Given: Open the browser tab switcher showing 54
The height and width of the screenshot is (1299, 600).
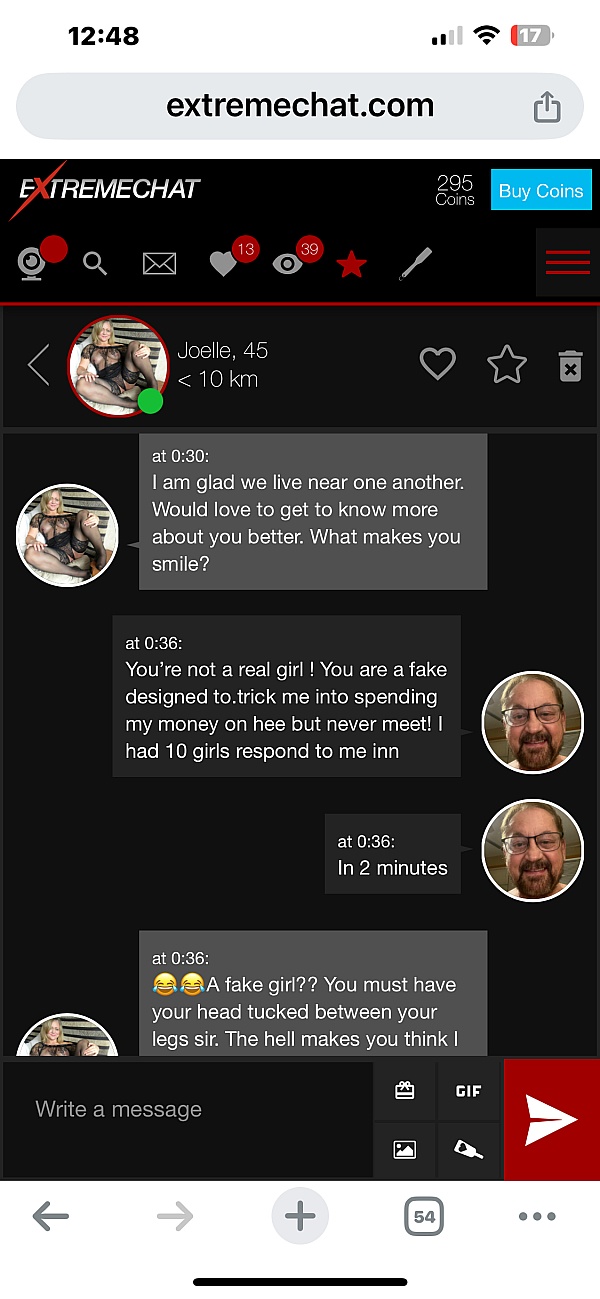Looking at the screenshot, I should pyautogui.click(x=424, y=1216).
